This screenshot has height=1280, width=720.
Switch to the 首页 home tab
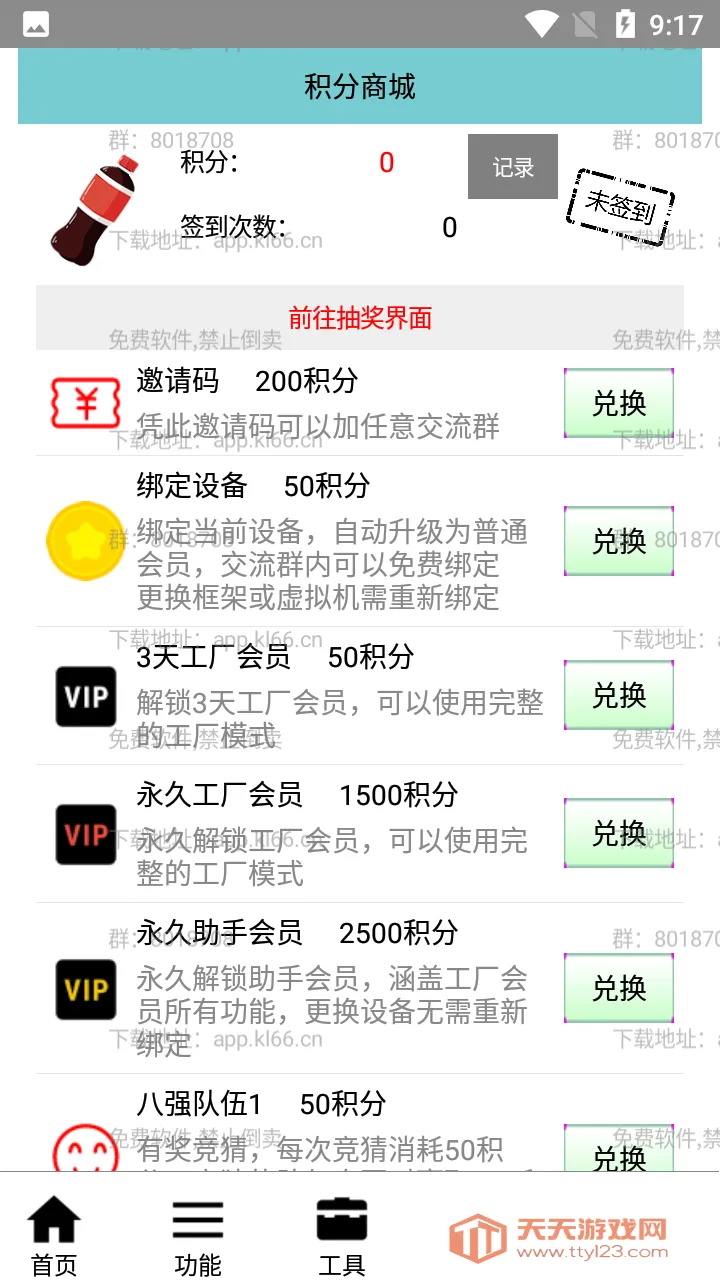click(54, 1235)
